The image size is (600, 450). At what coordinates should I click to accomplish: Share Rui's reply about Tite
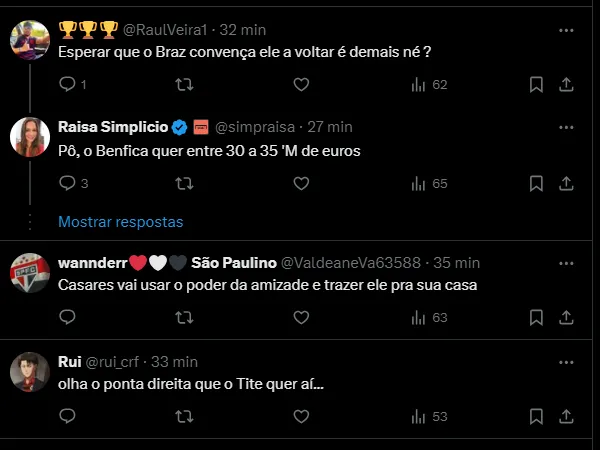pos(566,416)
